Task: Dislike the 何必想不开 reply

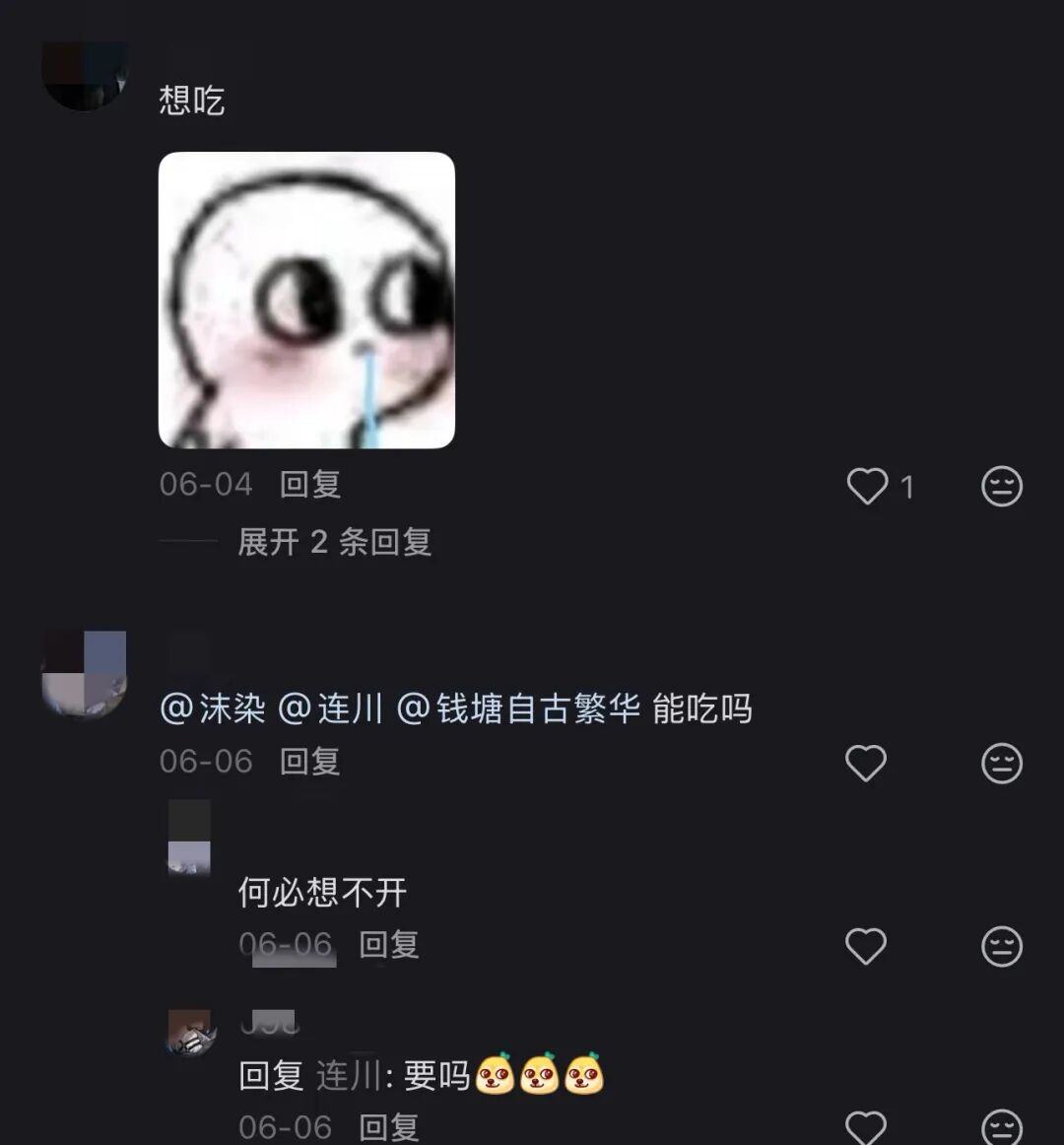Action: pos(1002,946)
